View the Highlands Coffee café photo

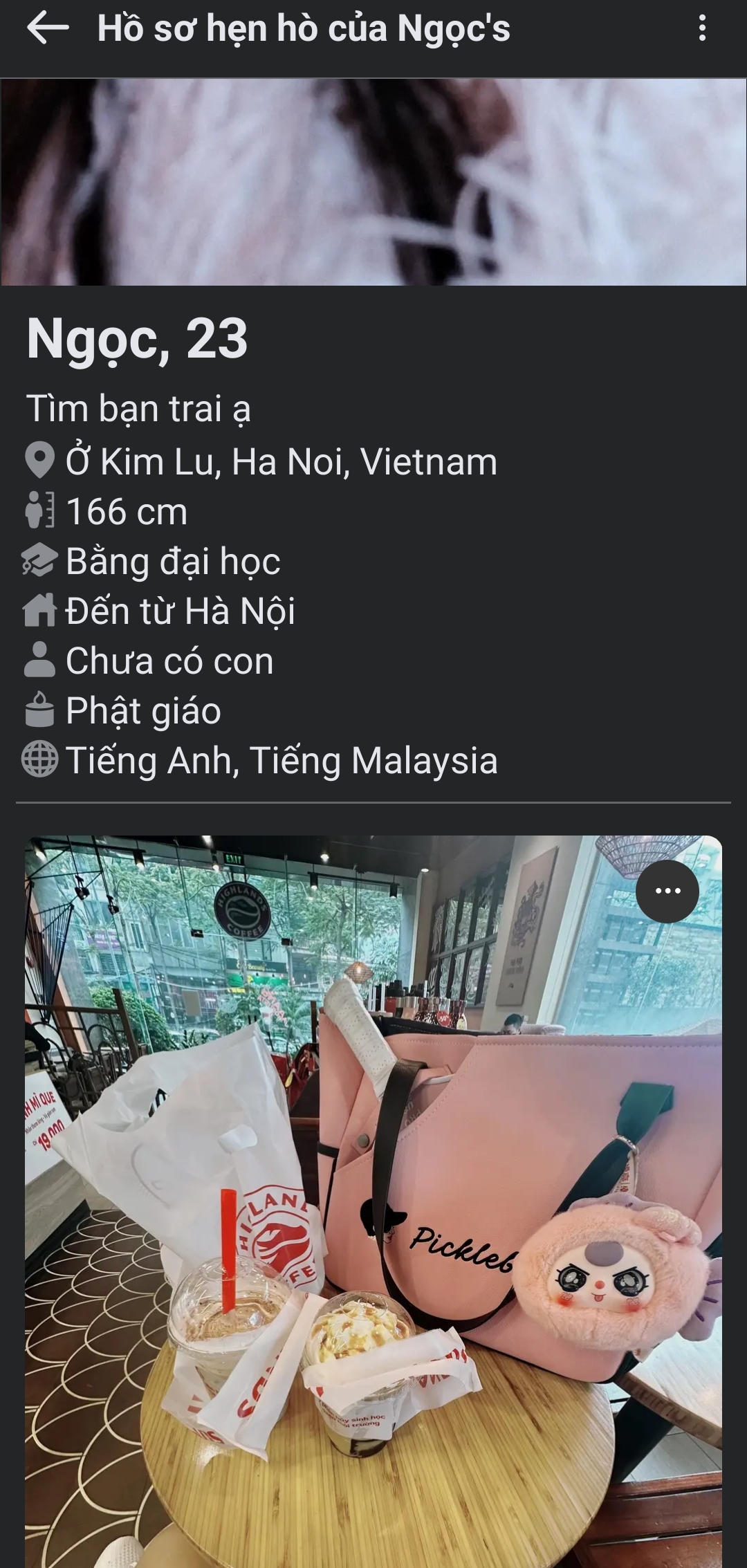[373, 1210]
